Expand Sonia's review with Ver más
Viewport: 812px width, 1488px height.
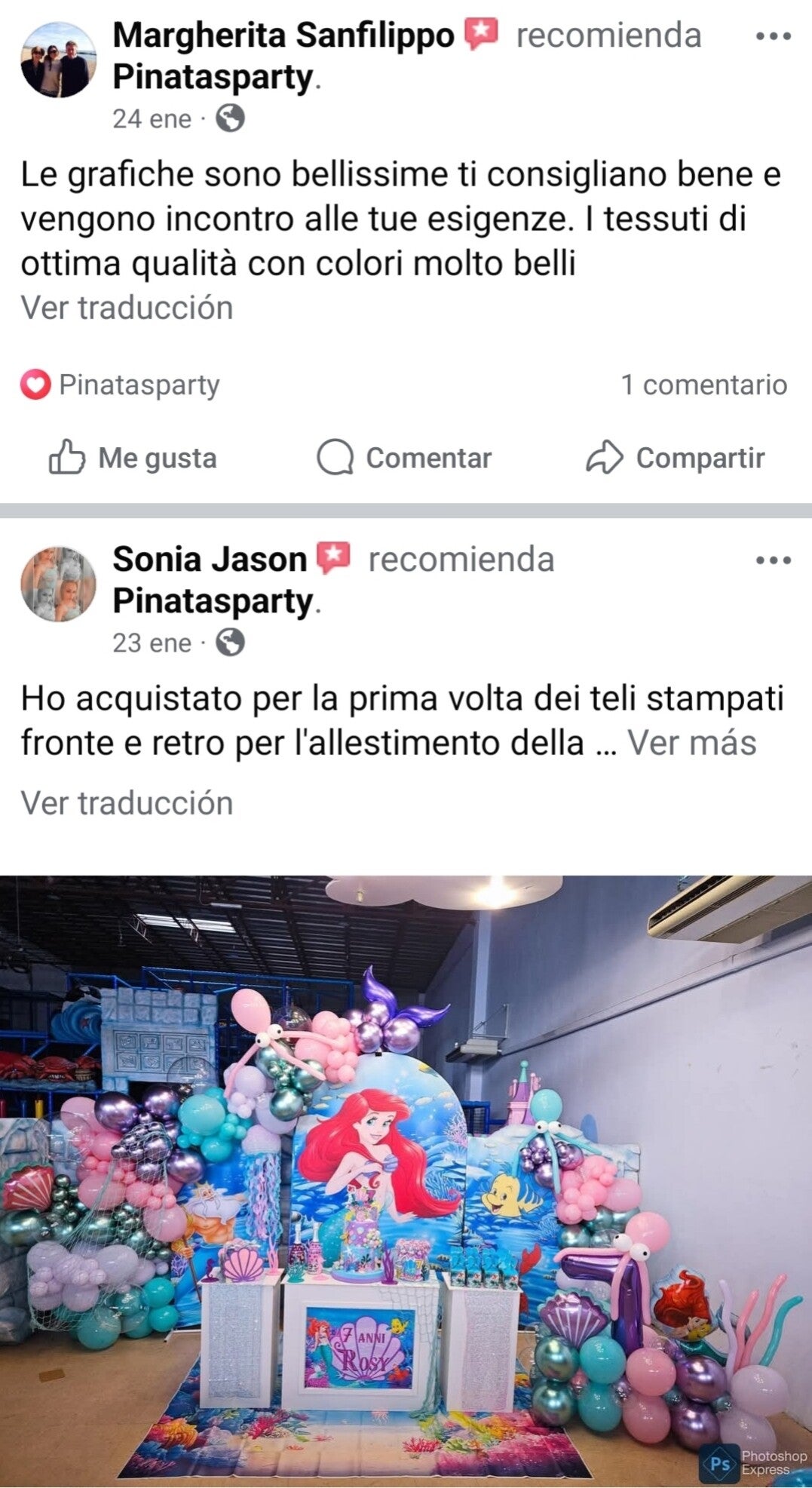pos(691,743)
